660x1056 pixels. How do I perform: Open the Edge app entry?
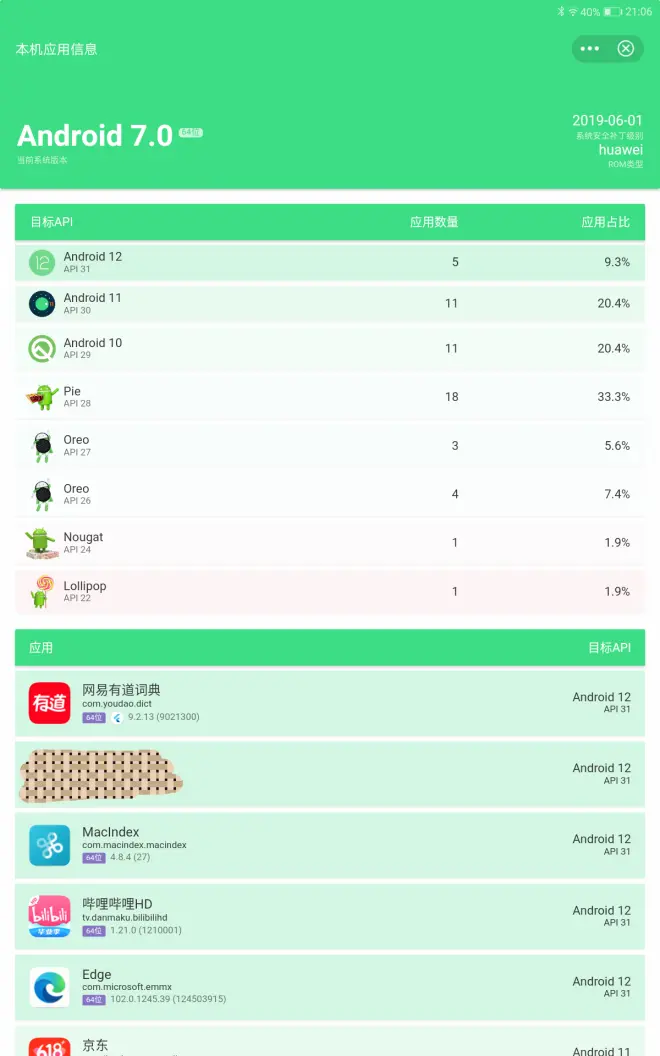[x=330, y=987]
